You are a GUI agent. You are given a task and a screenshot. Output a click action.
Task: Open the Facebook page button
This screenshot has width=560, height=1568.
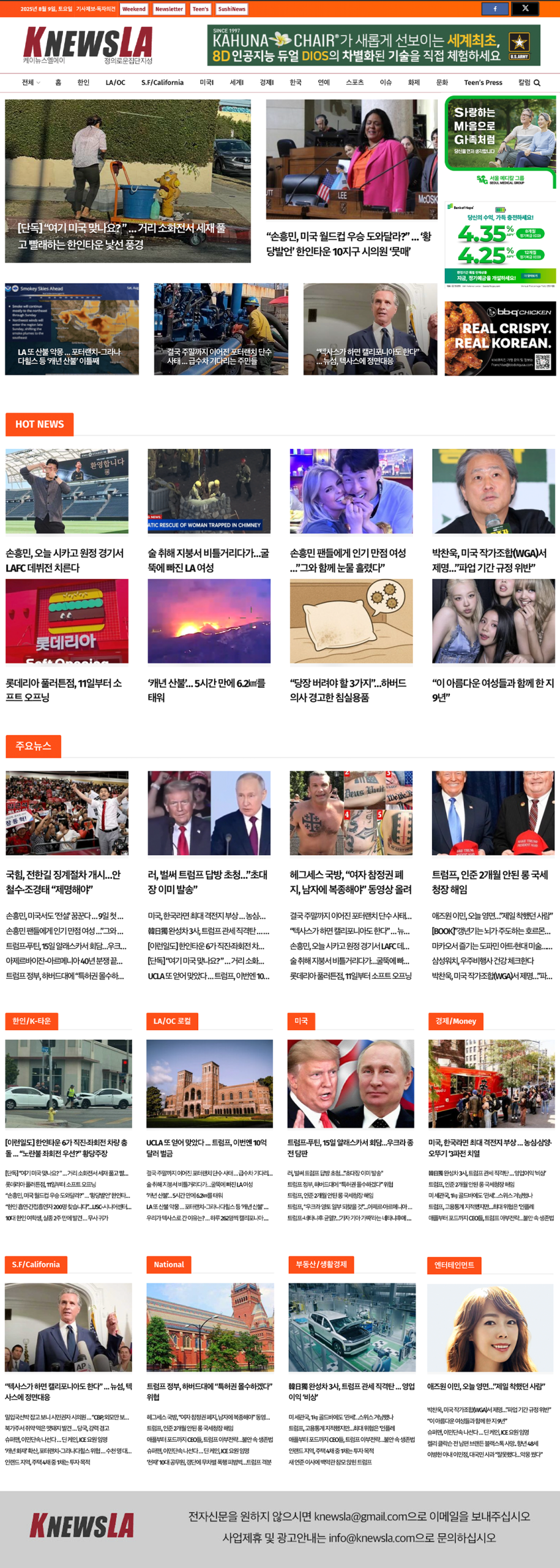[495, 9]
